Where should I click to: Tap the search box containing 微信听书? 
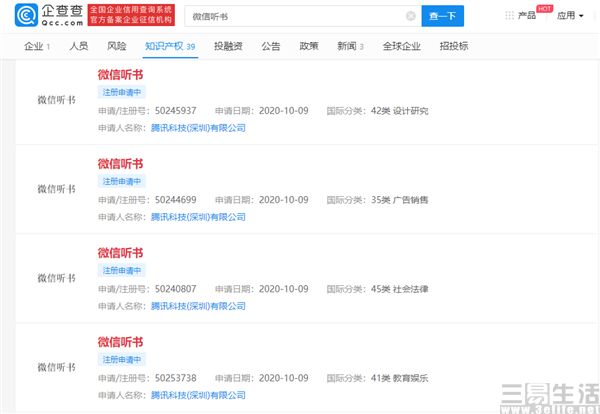[290, 16]
